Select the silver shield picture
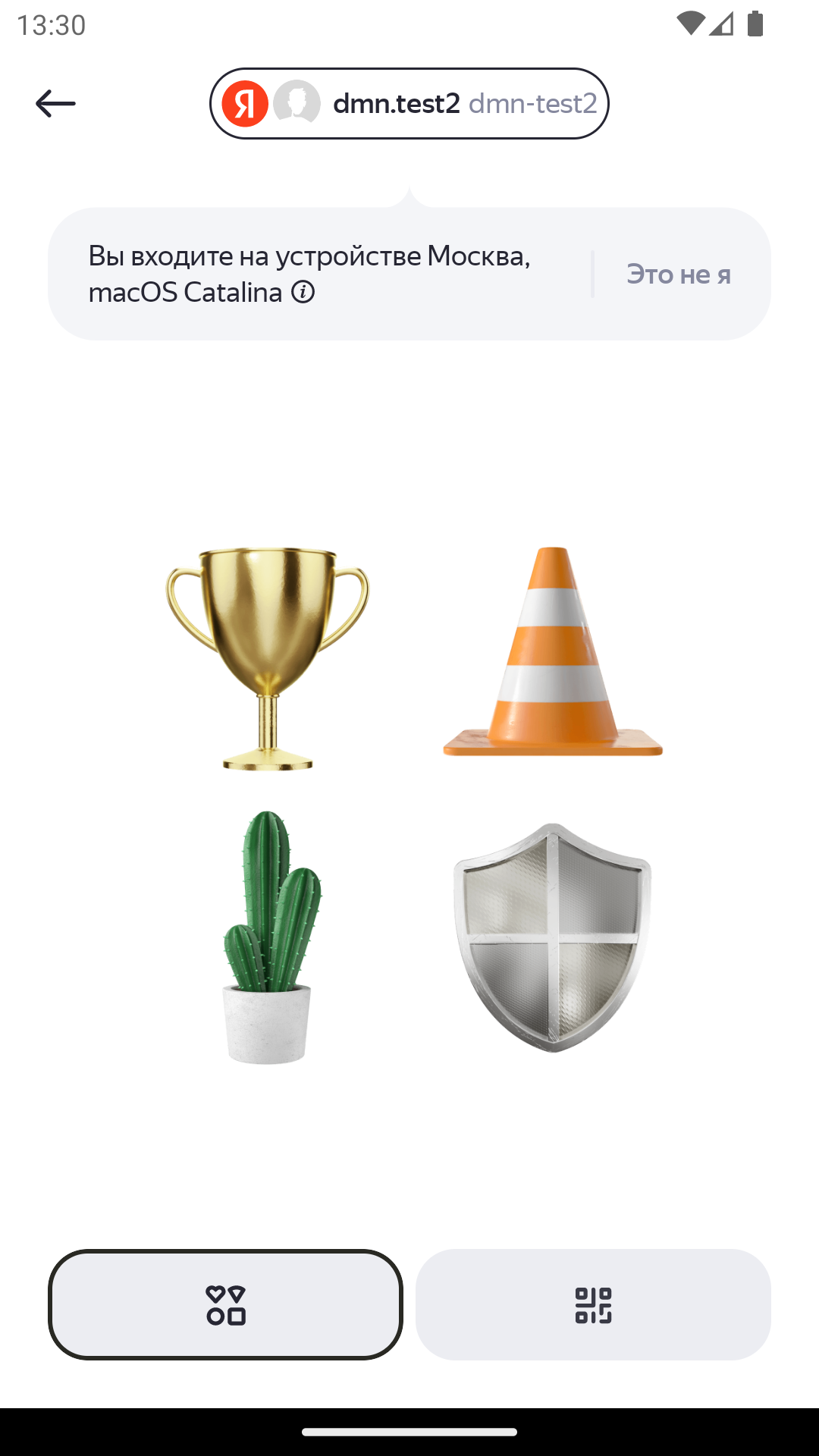Image resolution: width=819 pixels, height=1456 pixels. click(x=552, y=937)
